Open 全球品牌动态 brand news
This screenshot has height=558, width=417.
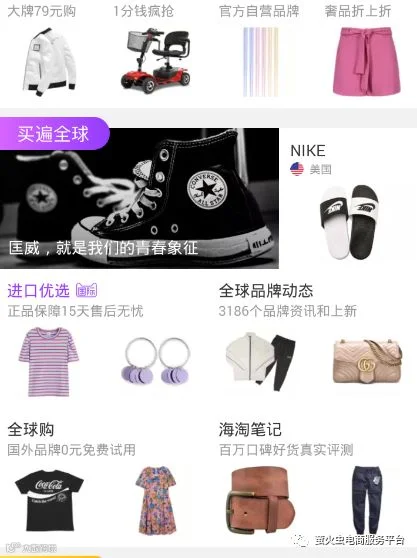click(x=314, y=340)
